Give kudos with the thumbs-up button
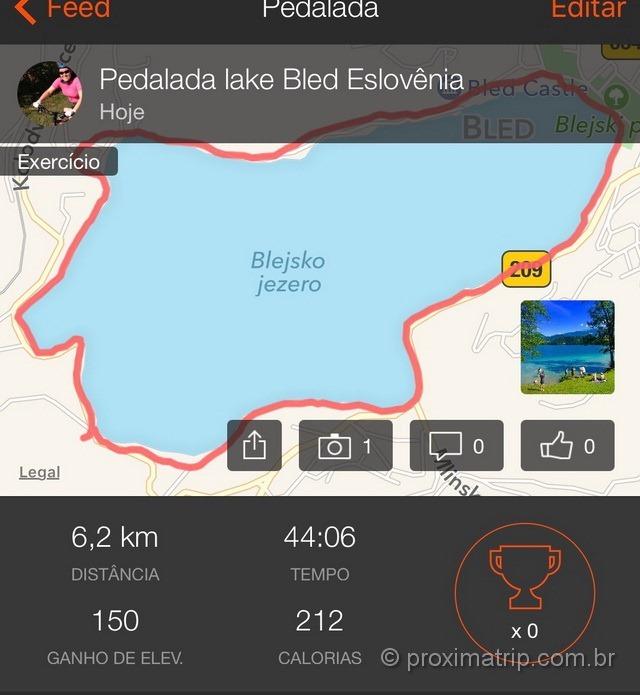The image size is (640, 695). [567, 446]
